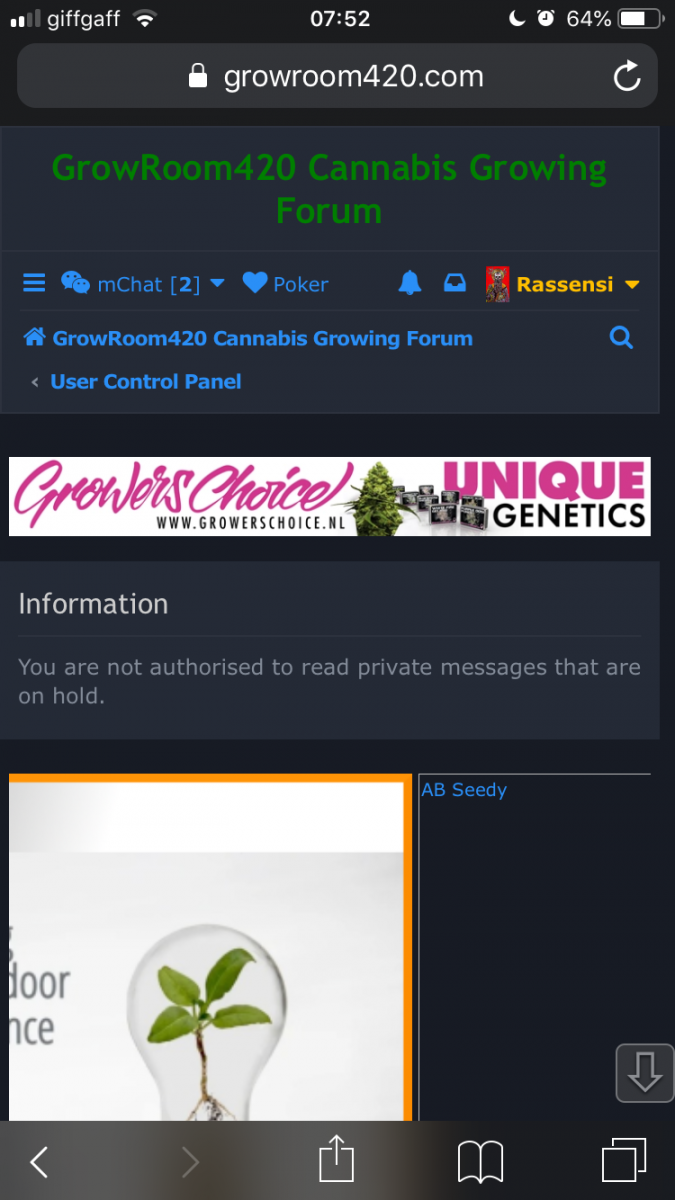The width and height of the screenshot is (675, 1200).
Task: Open the Growers Choice banner ad
Action: 329,496
